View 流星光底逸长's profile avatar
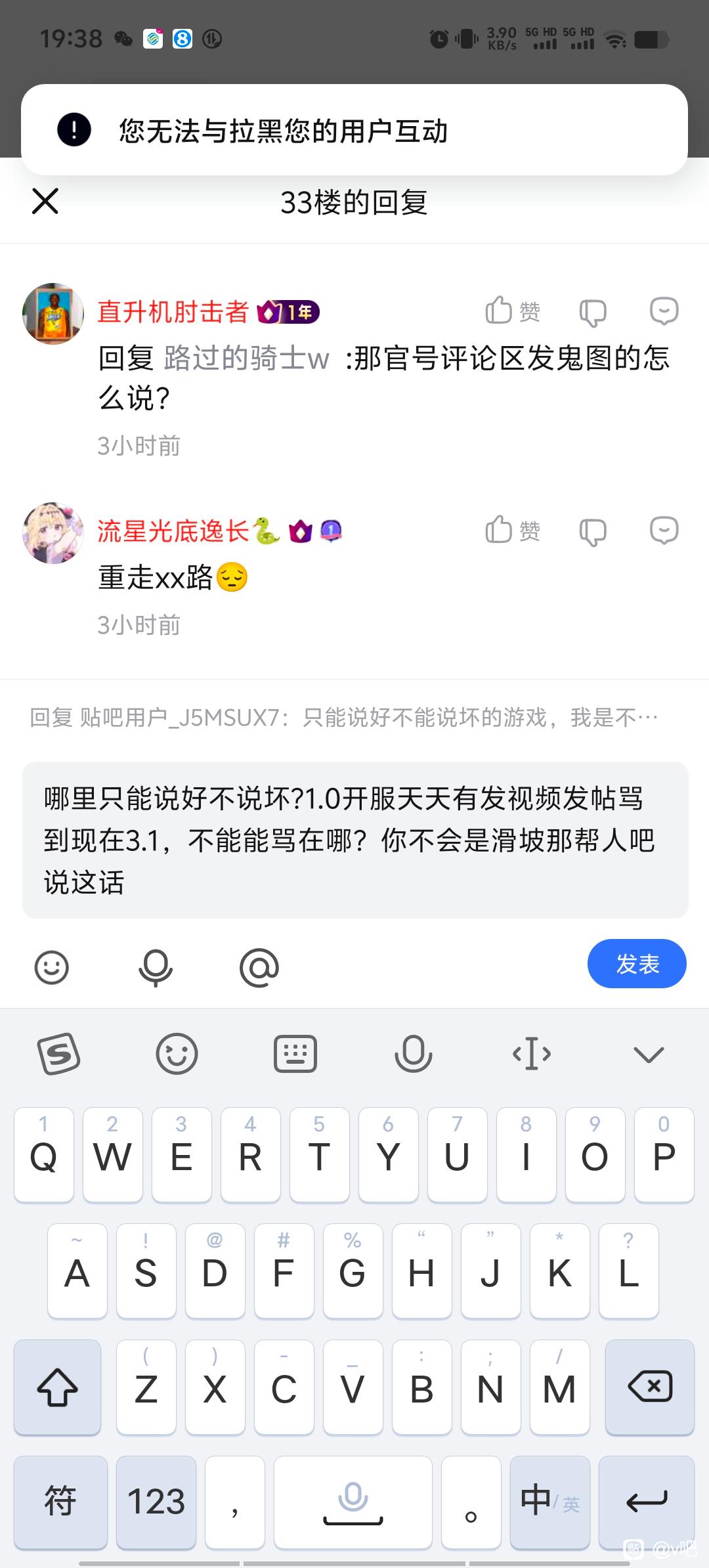This screenshot has width=709, height=1568. coord(53,533)
